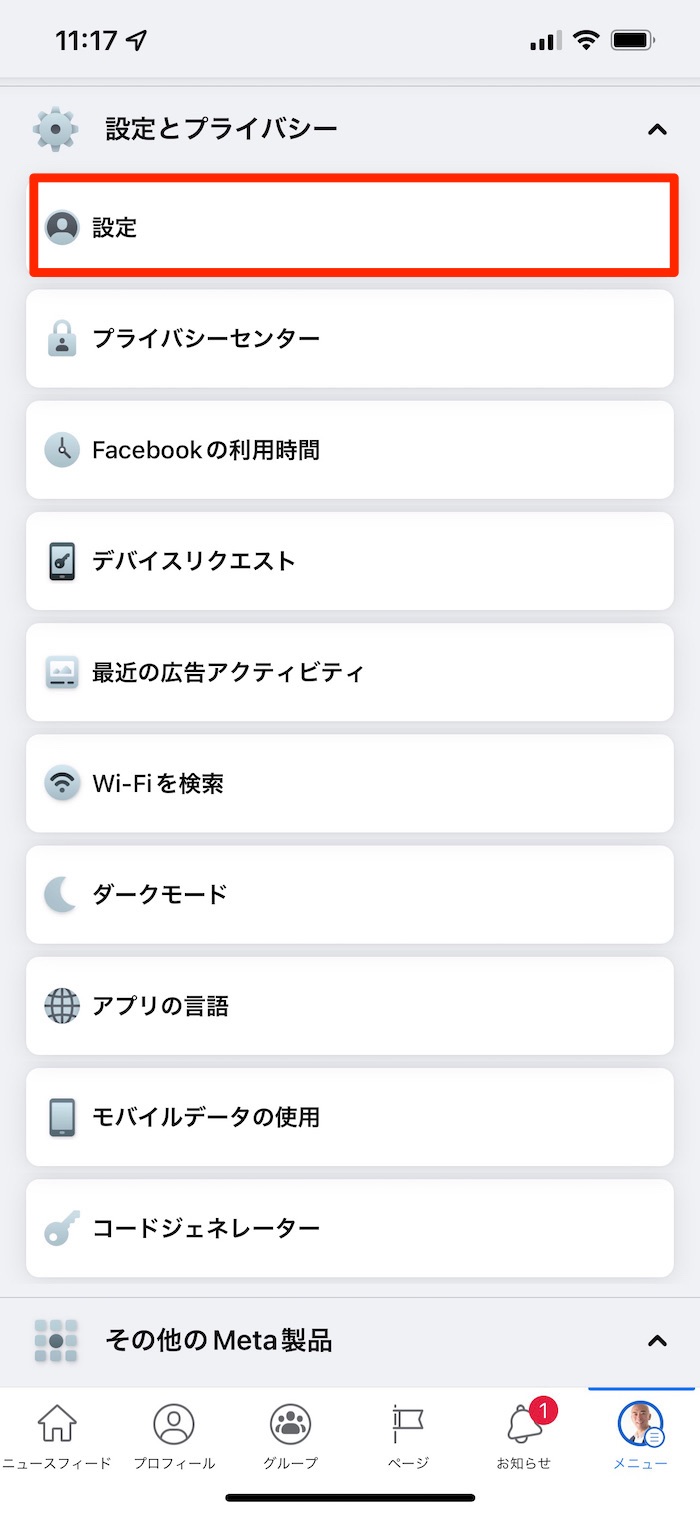Open 最近の広告アクティビティ

pos(350,671)
